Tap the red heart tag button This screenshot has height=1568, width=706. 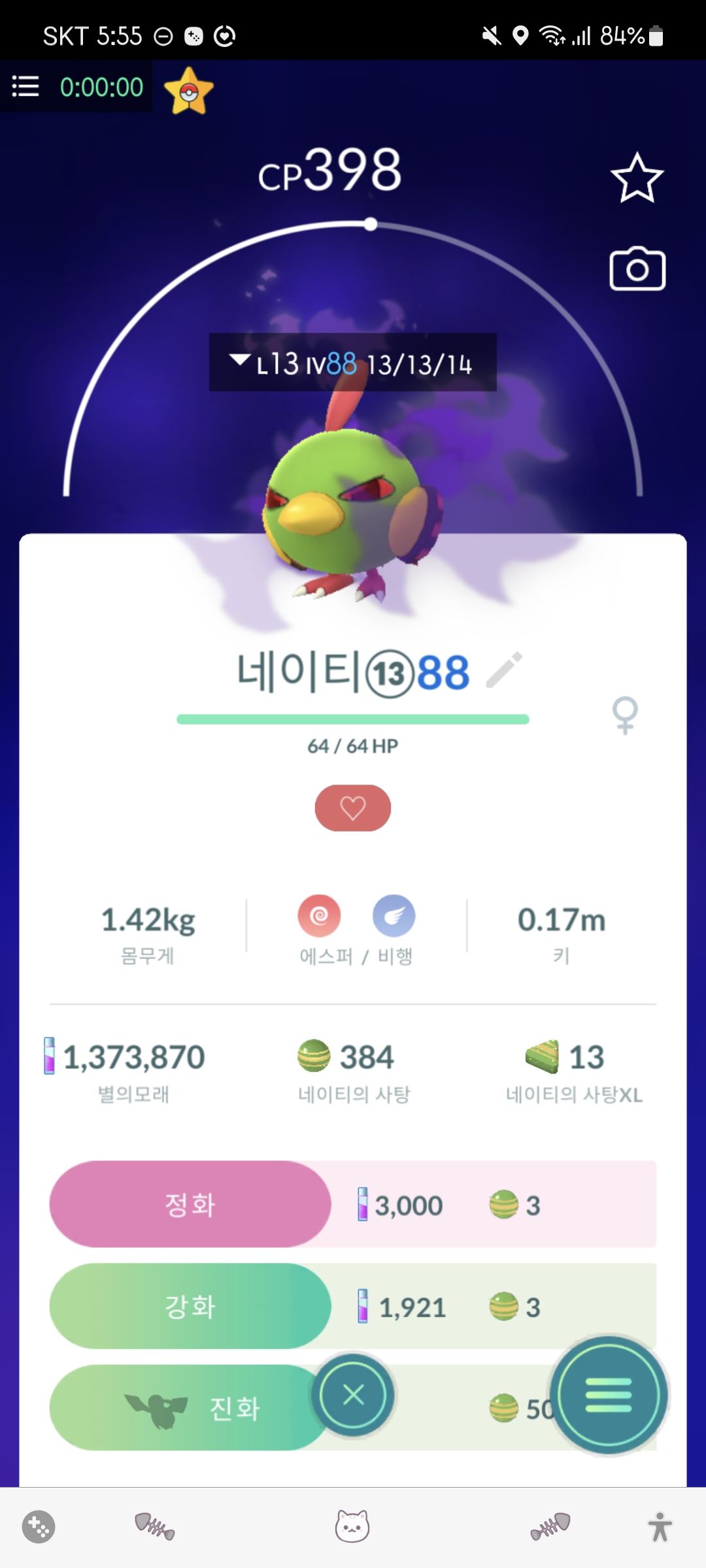[353, 808]
